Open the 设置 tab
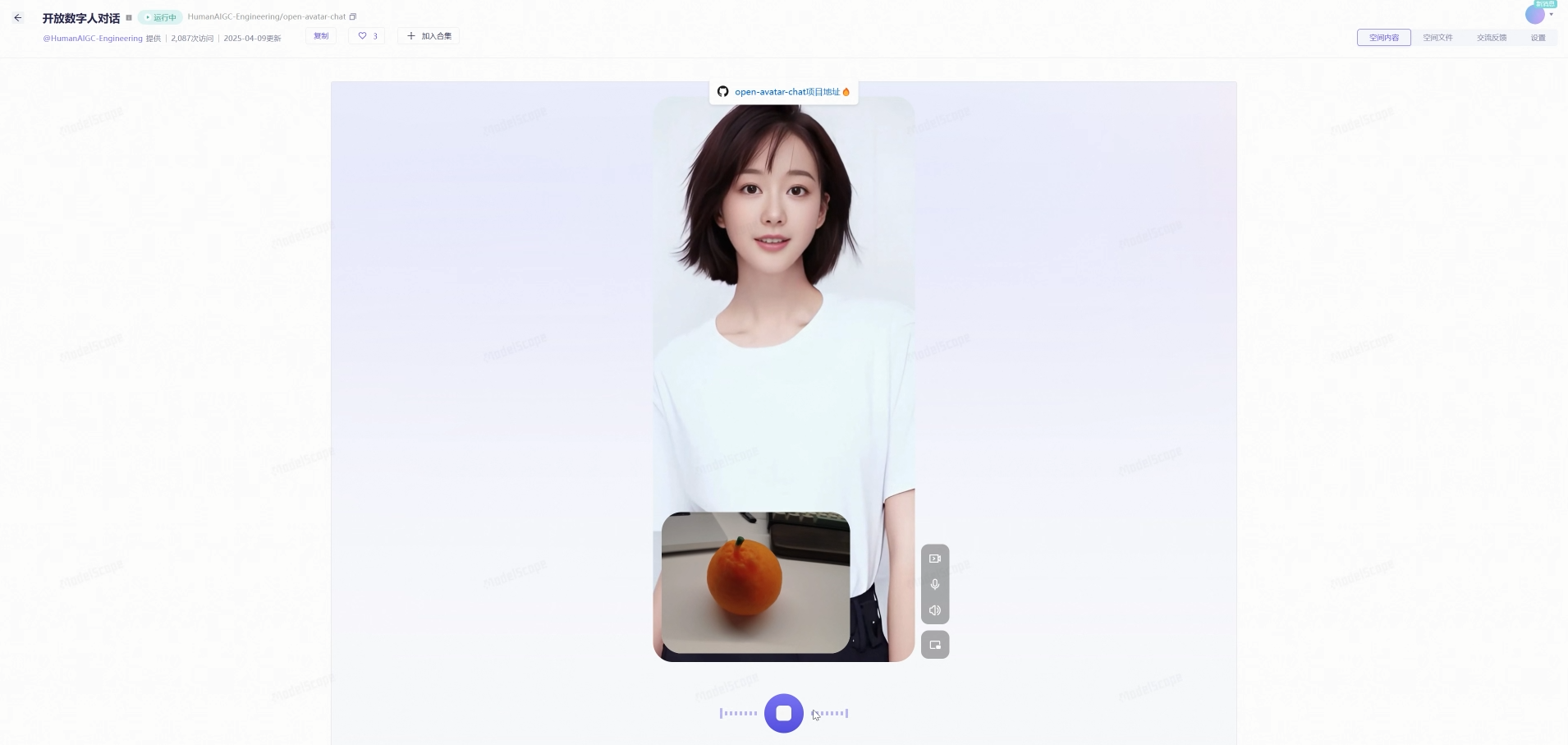This screenshot has width=1568, height=745. [x=1538, y=38]
